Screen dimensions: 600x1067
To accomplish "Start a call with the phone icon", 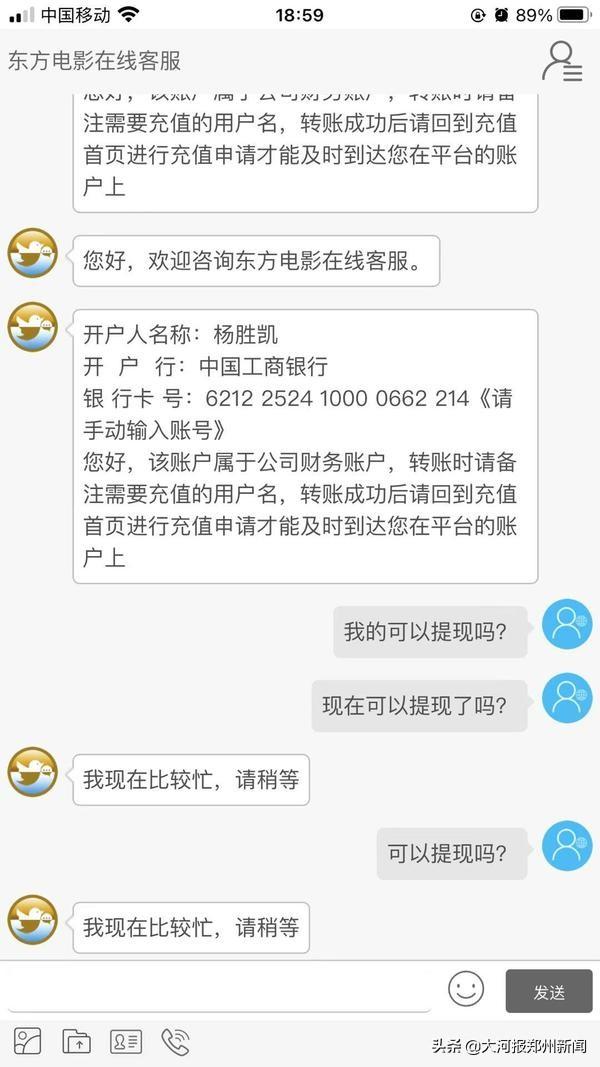I will 175,1041.
